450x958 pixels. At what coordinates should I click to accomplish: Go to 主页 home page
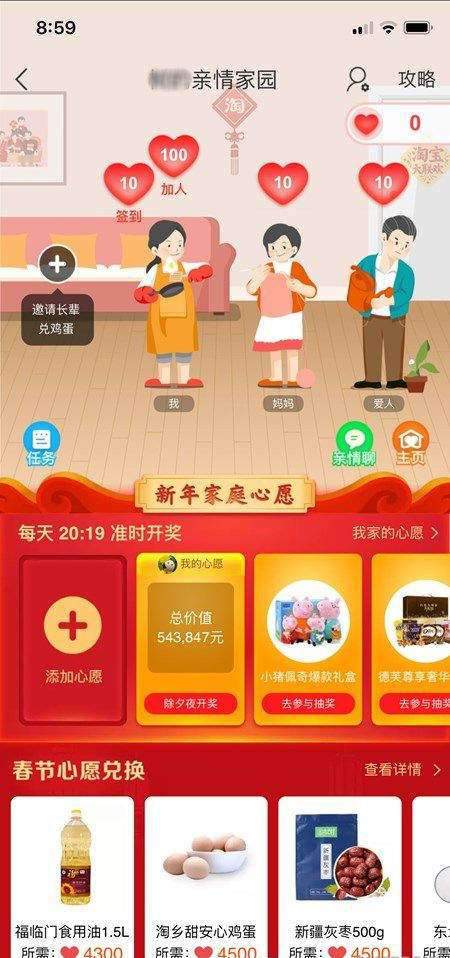tap(410, 444)
